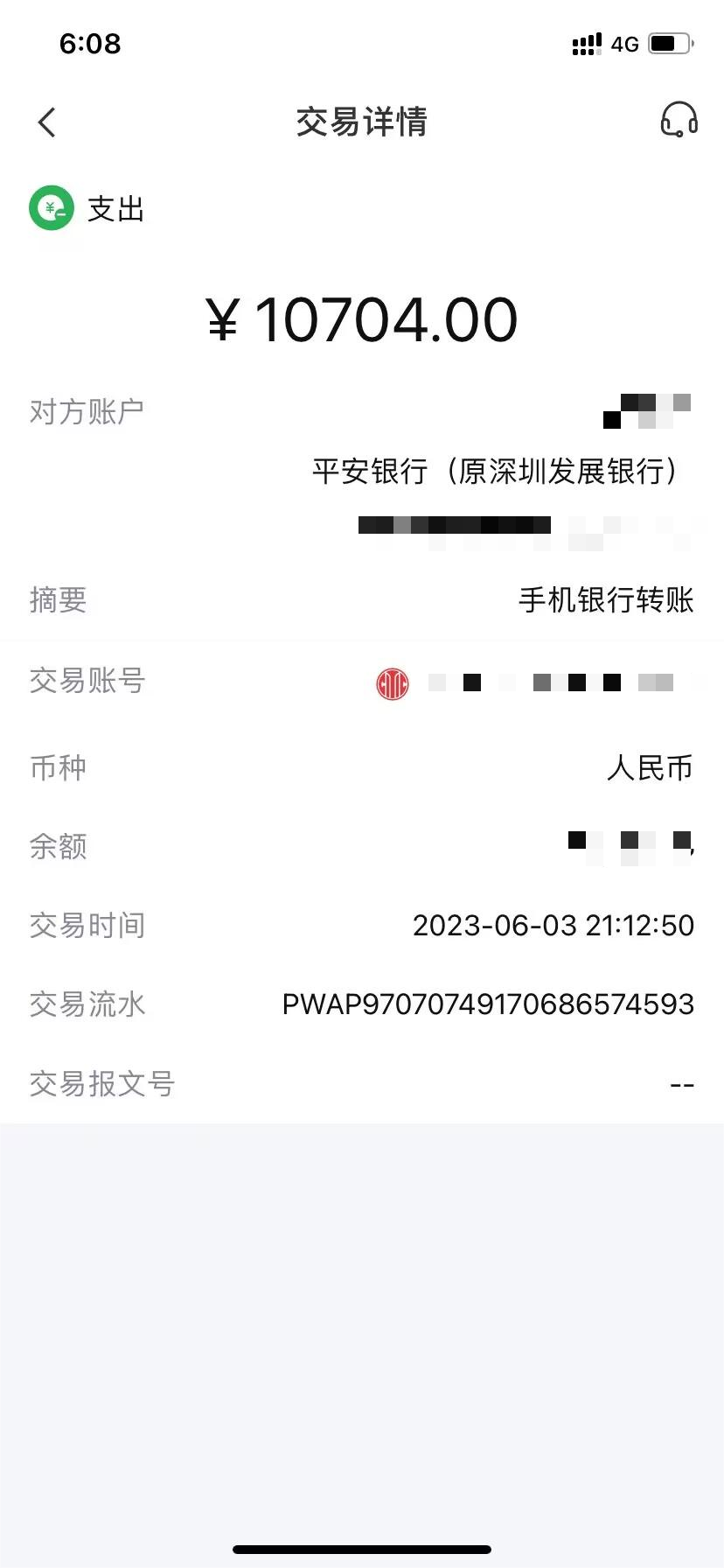Screen dimensions: 724x1568
Task: Tap the back arrow to exit transaction details
Action: (45, 122)
